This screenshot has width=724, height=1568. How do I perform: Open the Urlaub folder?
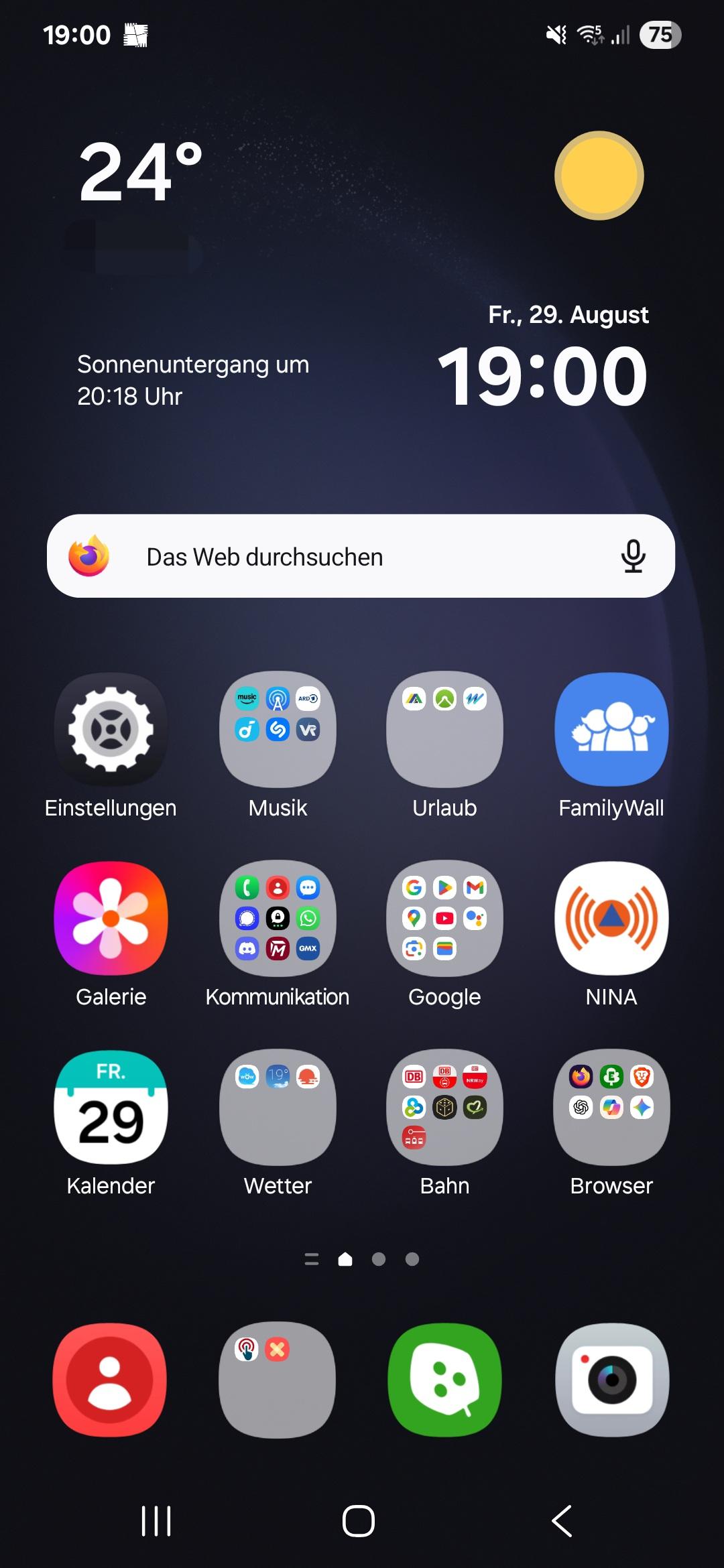click(x=444, y=729)
